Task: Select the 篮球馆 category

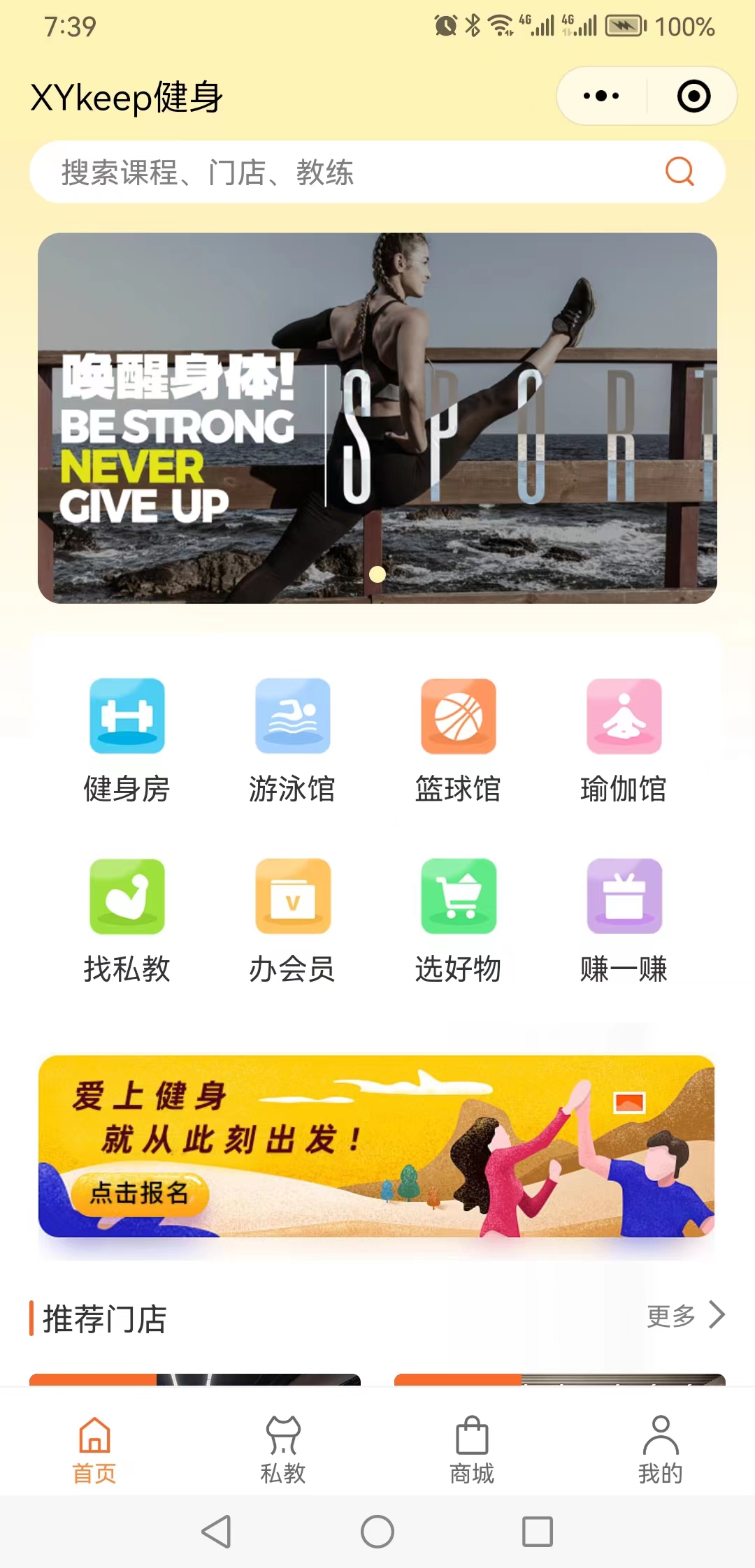Action: click(459, 741)
